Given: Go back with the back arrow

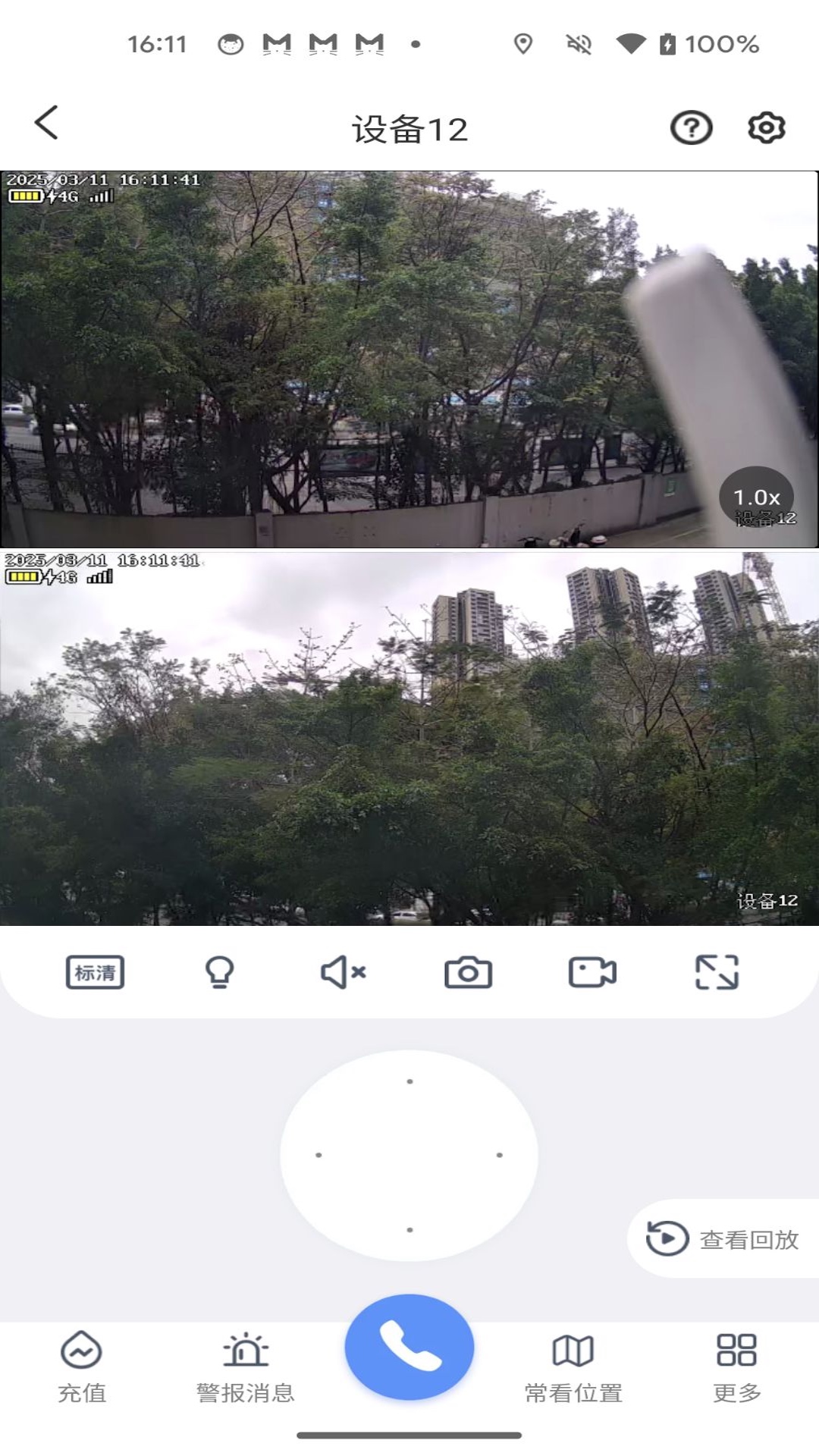Looking at the screenshot, I should pos(47,123).
